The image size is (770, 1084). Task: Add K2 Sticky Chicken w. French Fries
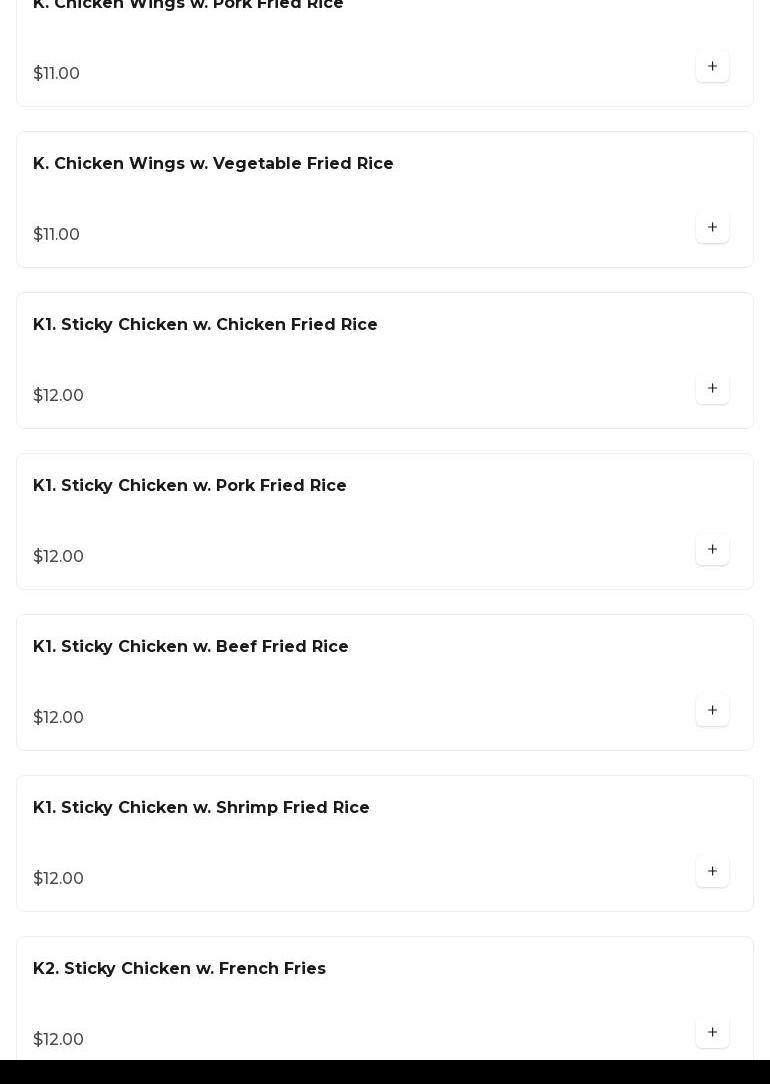click(x=712, y=1033)
